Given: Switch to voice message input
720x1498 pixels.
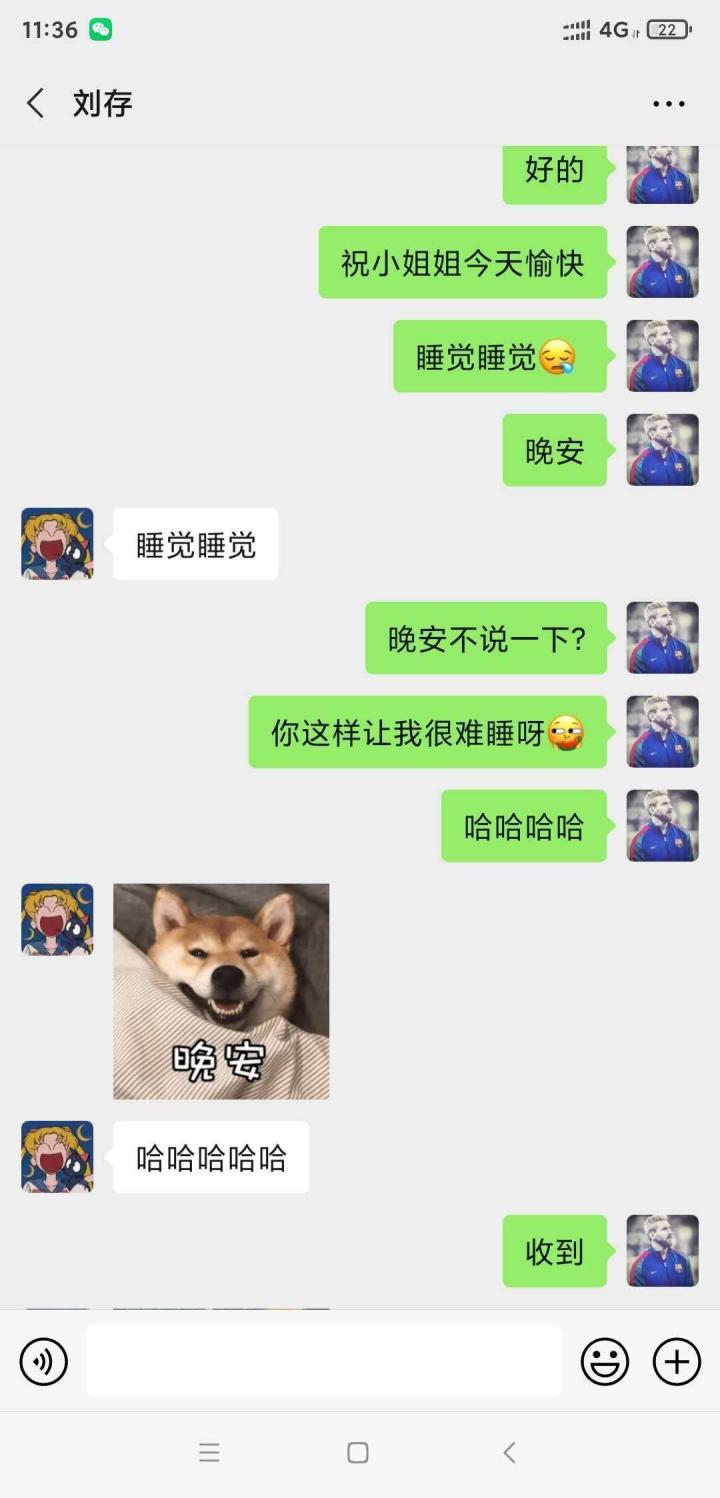Looking at the screenshot, I should click(44, 1362).
